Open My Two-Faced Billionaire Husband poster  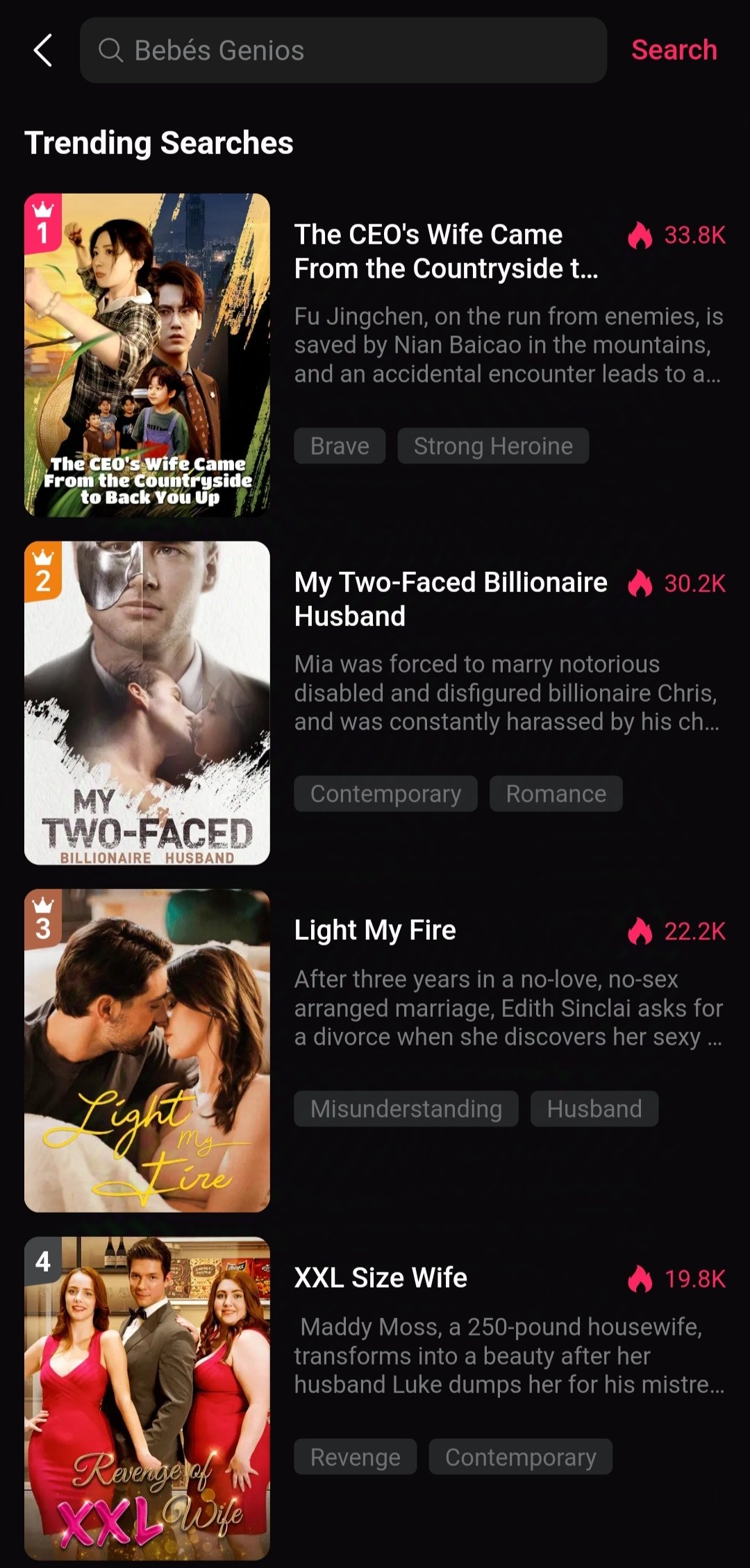[x=147, y=702]
